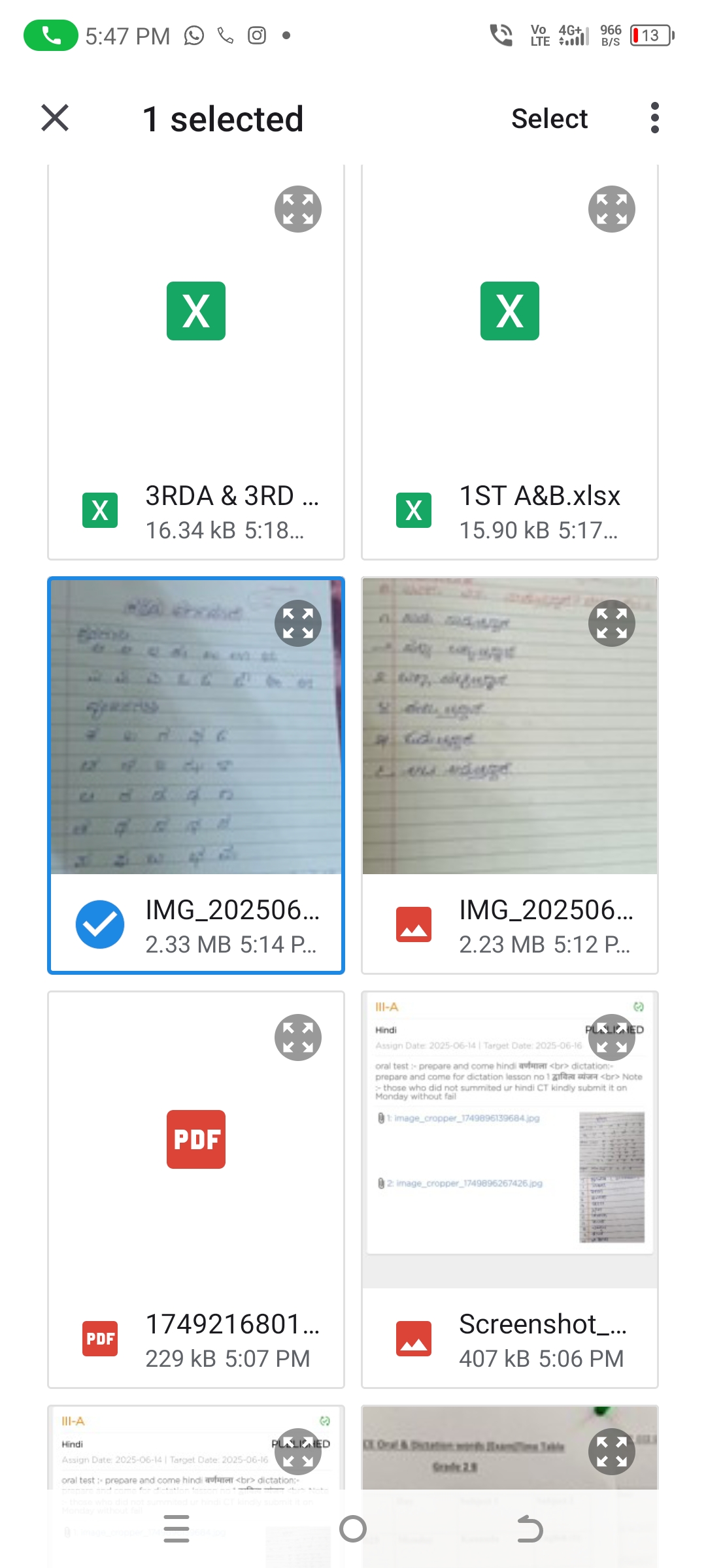This screenshot has height=1568, width=706.
Task: Tap the Select button
Action: tap(549, 119)
